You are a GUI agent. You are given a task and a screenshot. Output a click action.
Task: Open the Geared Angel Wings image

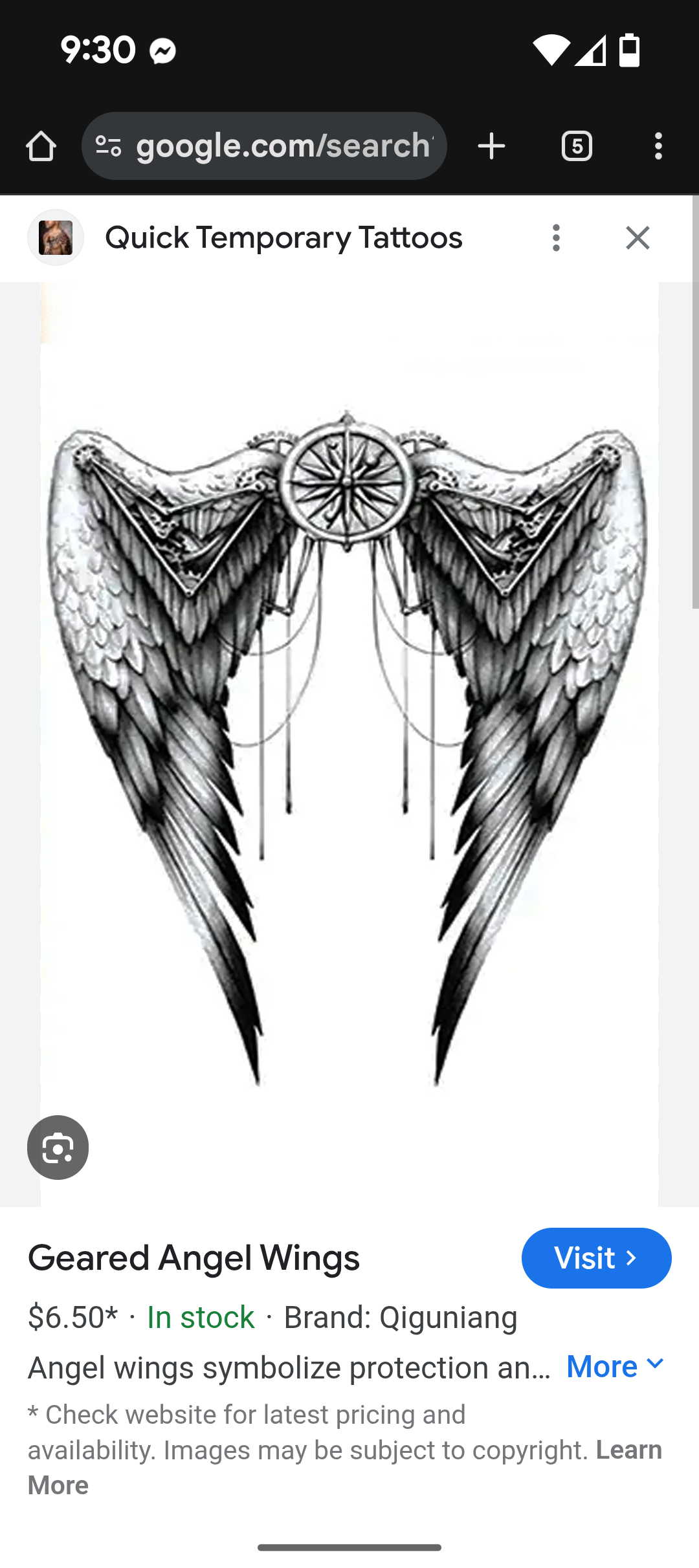tap(349, 744)
